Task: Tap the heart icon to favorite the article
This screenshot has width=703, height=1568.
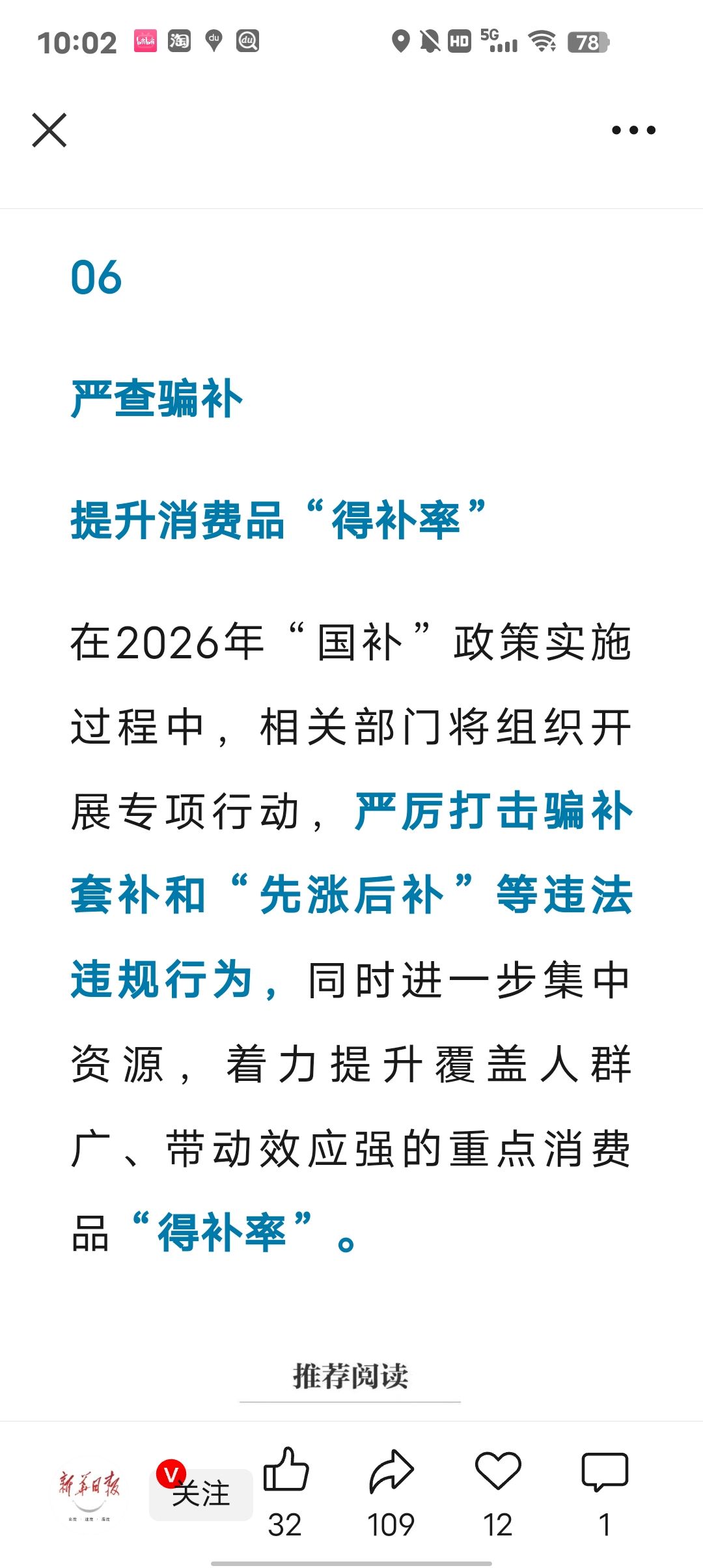Action: pos(498,1472)
